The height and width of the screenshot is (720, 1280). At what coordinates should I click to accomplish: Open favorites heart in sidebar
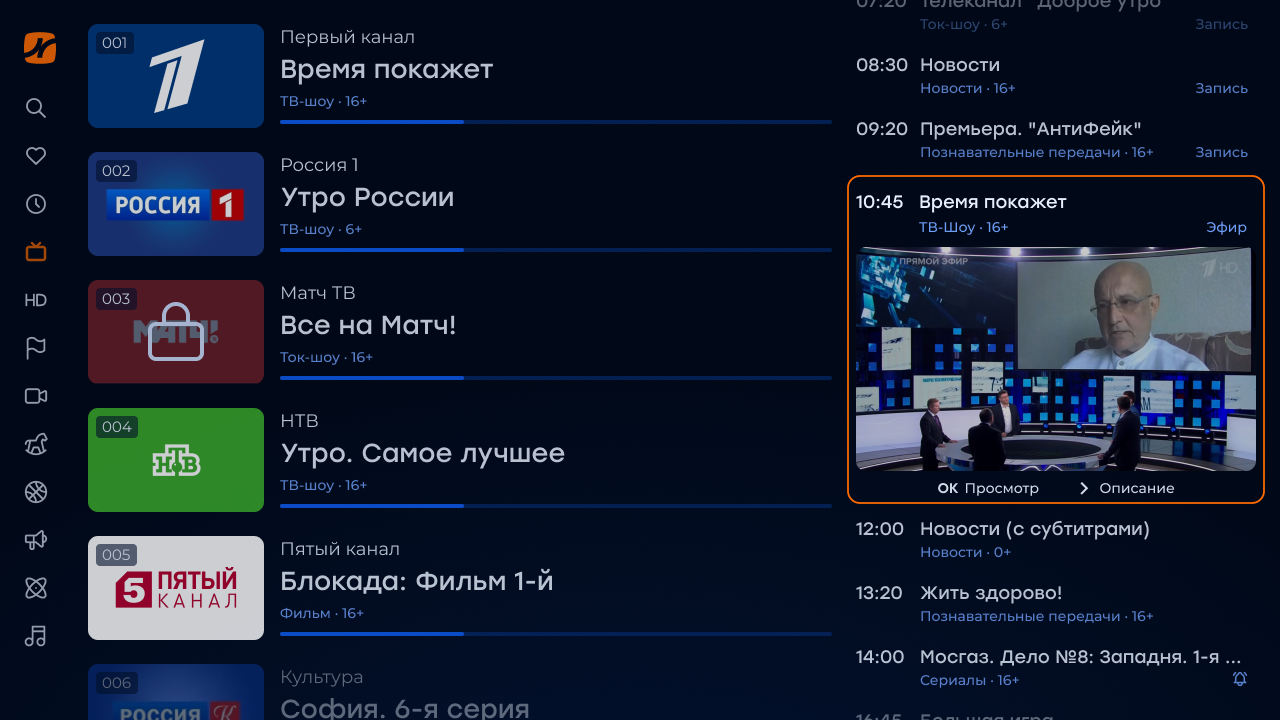(36, 156)
